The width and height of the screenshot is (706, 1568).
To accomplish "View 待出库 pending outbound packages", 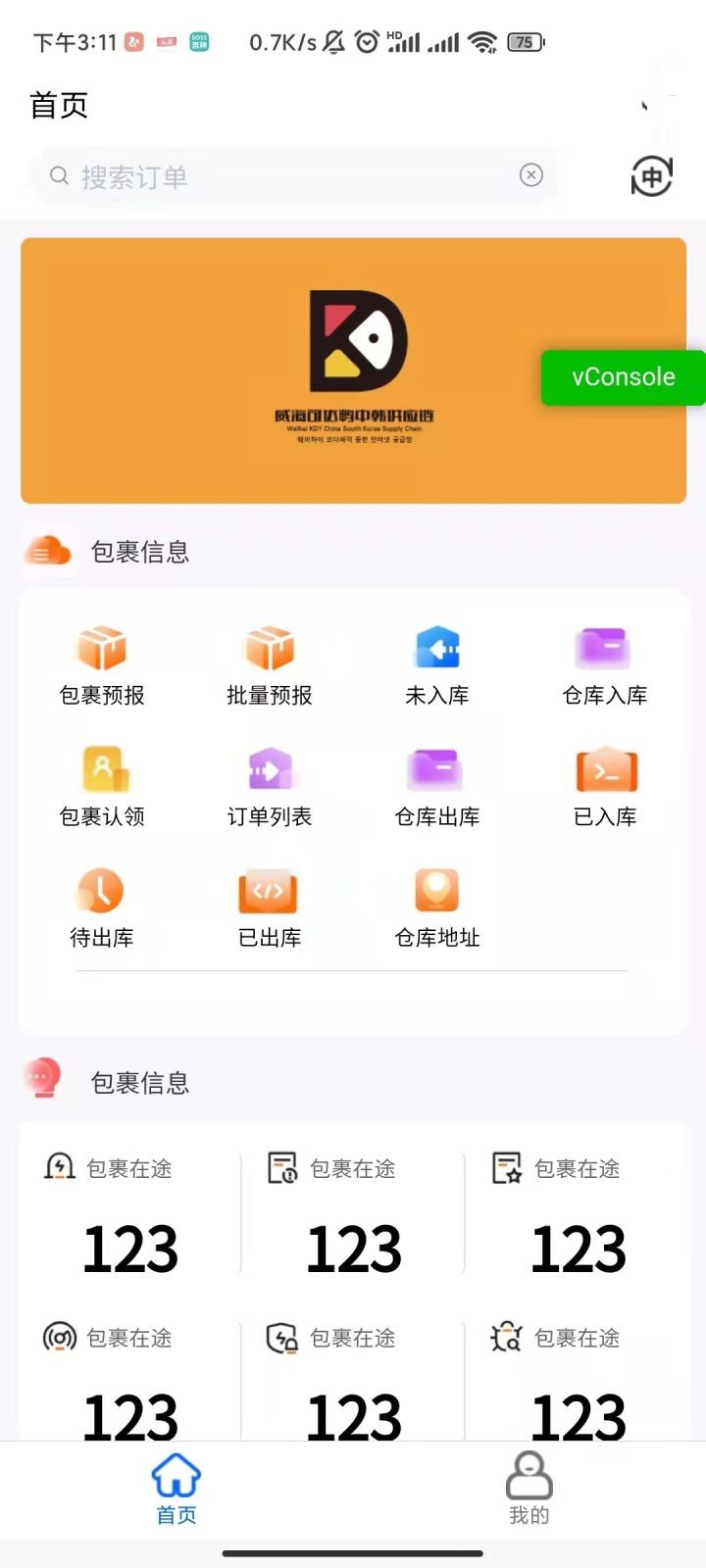I will point(102,907).
